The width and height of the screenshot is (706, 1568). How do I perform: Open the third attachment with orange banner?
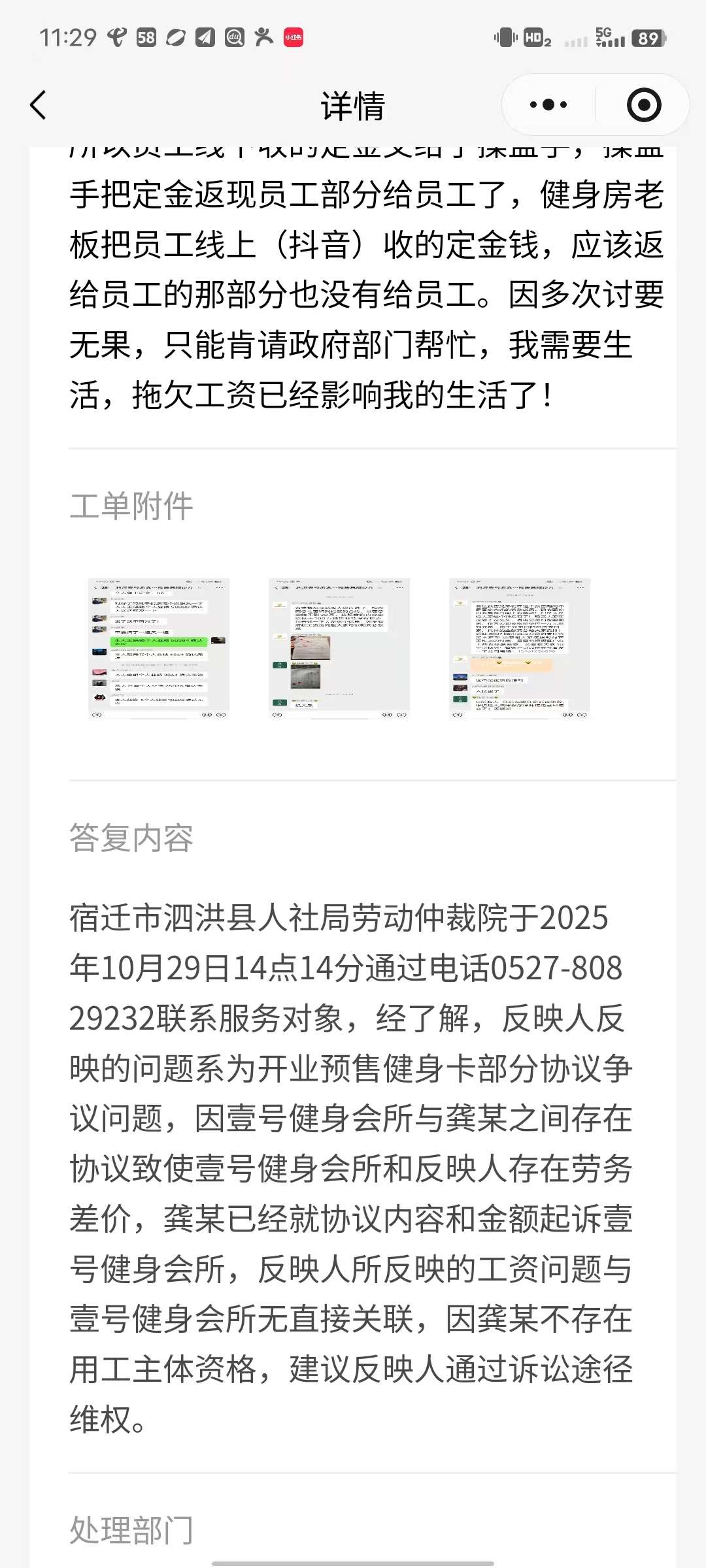[520, 648]
